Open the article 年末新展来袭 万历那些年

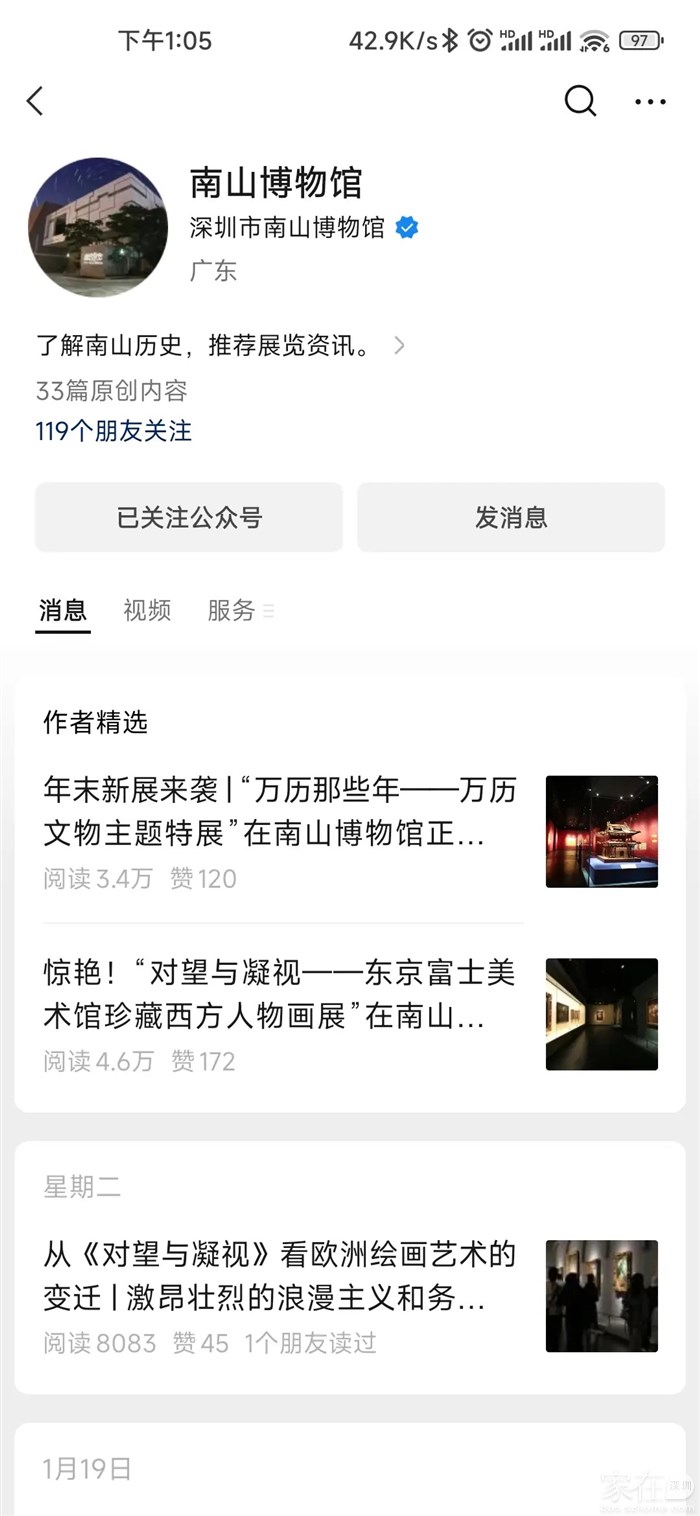pyautogui.click(x=280, y=812)
